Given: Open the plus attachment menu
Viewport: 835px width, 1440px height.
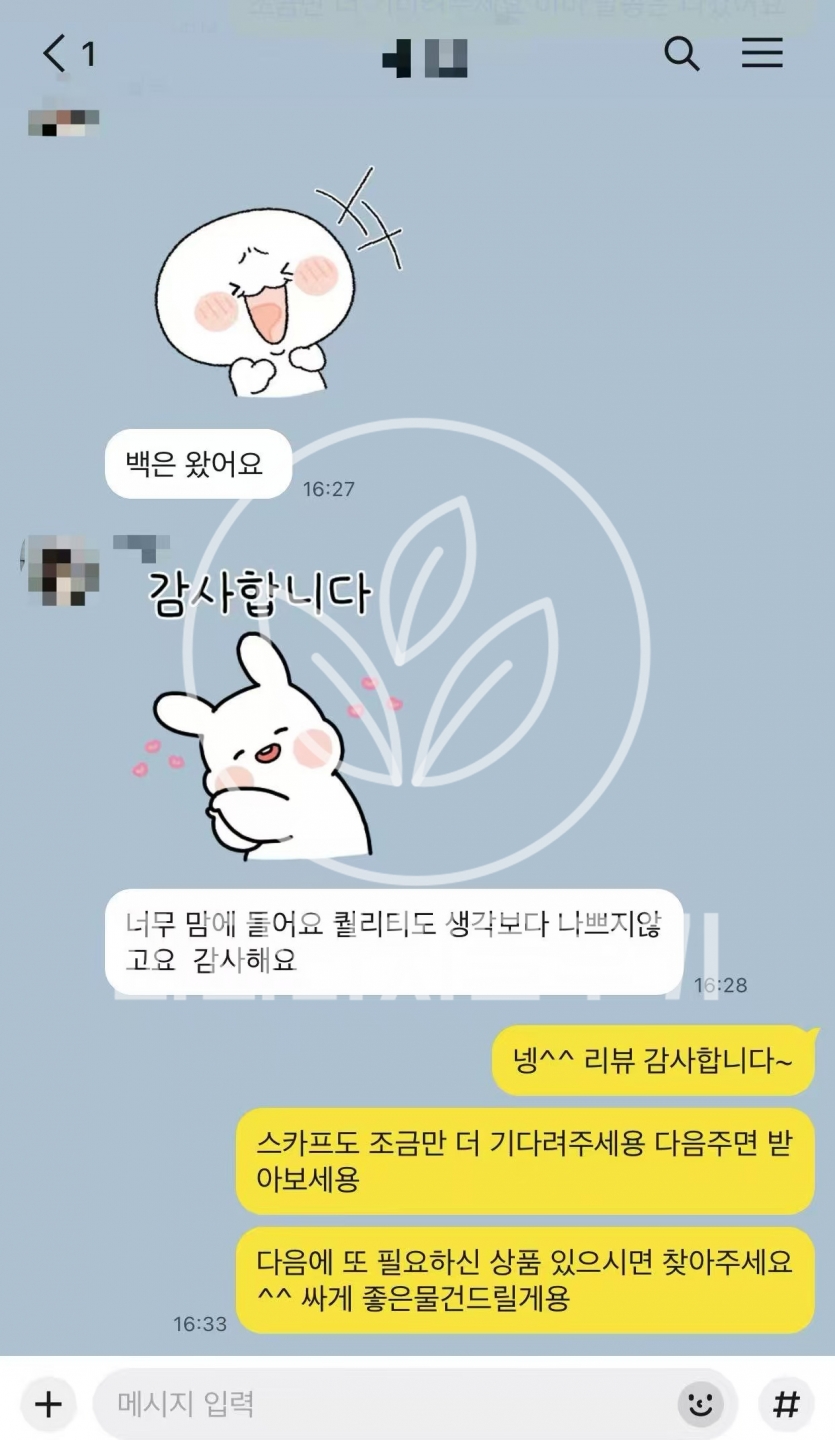Looking at the screenshot, I should pos(48,1404).
